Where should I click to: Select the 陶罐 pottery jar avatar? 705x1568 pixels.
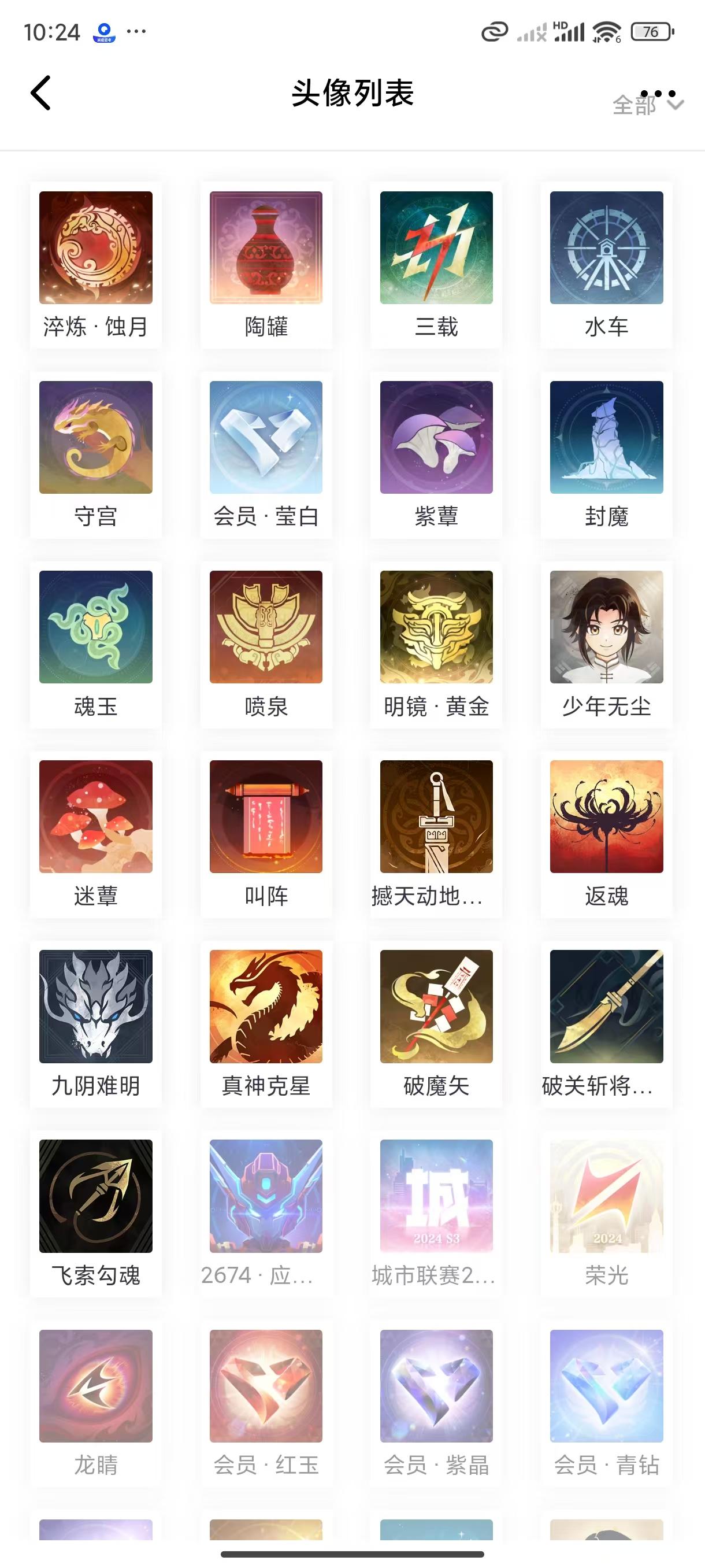pos(265,246)
